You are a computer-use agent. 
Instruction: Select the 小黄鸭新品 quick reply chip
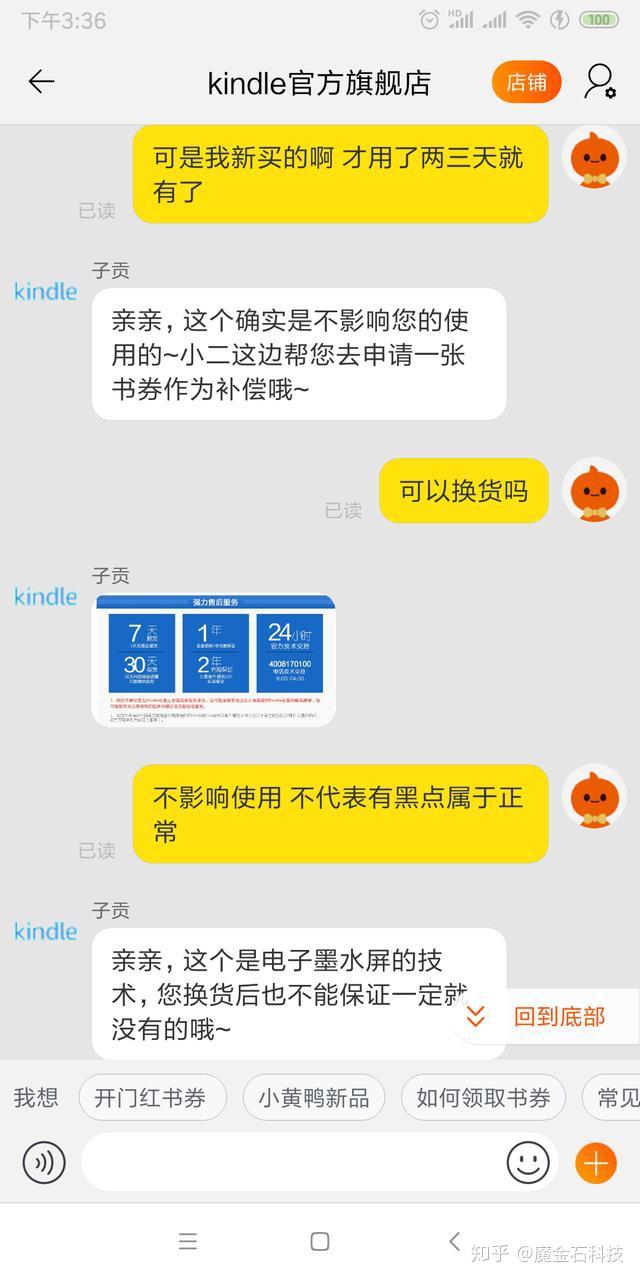(314, 1098)
